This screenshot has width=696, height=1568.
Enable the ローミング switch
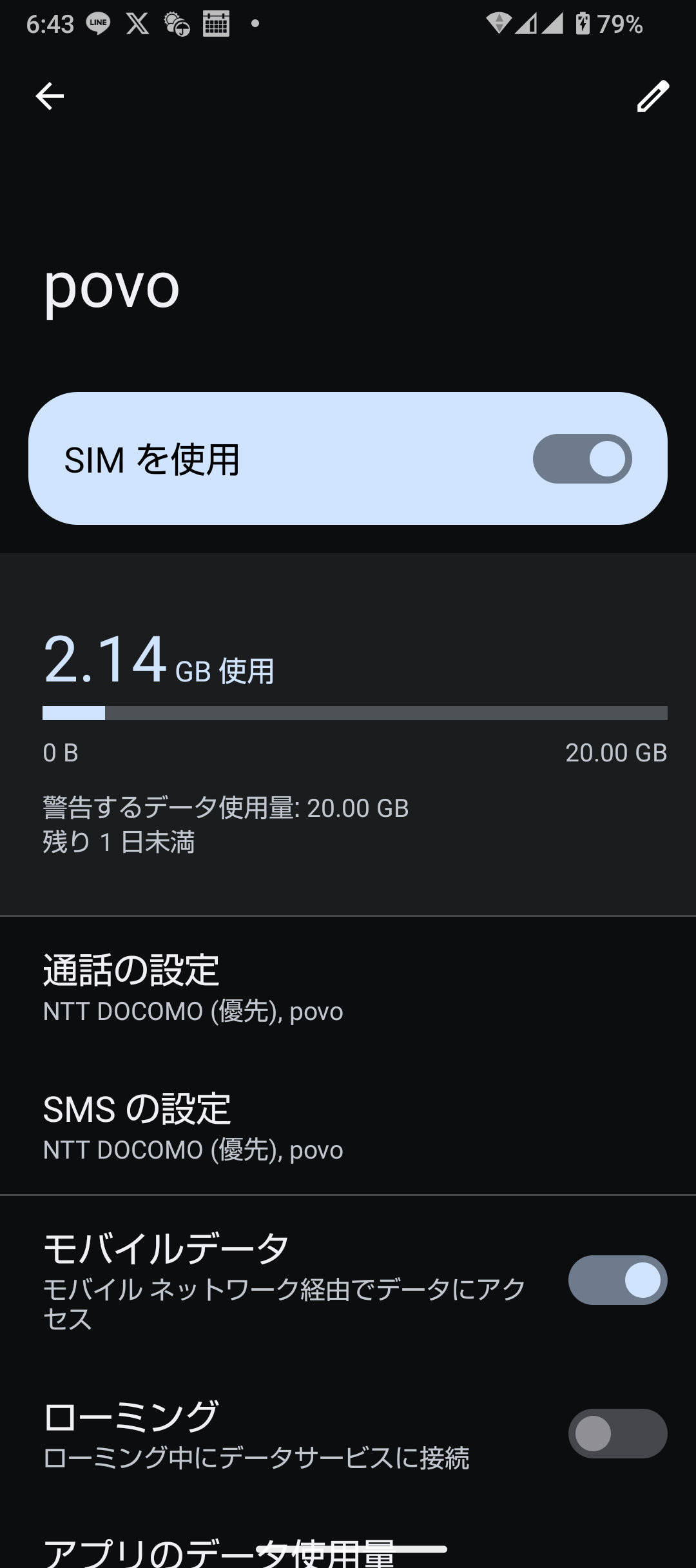click(x=617, y=1433)
